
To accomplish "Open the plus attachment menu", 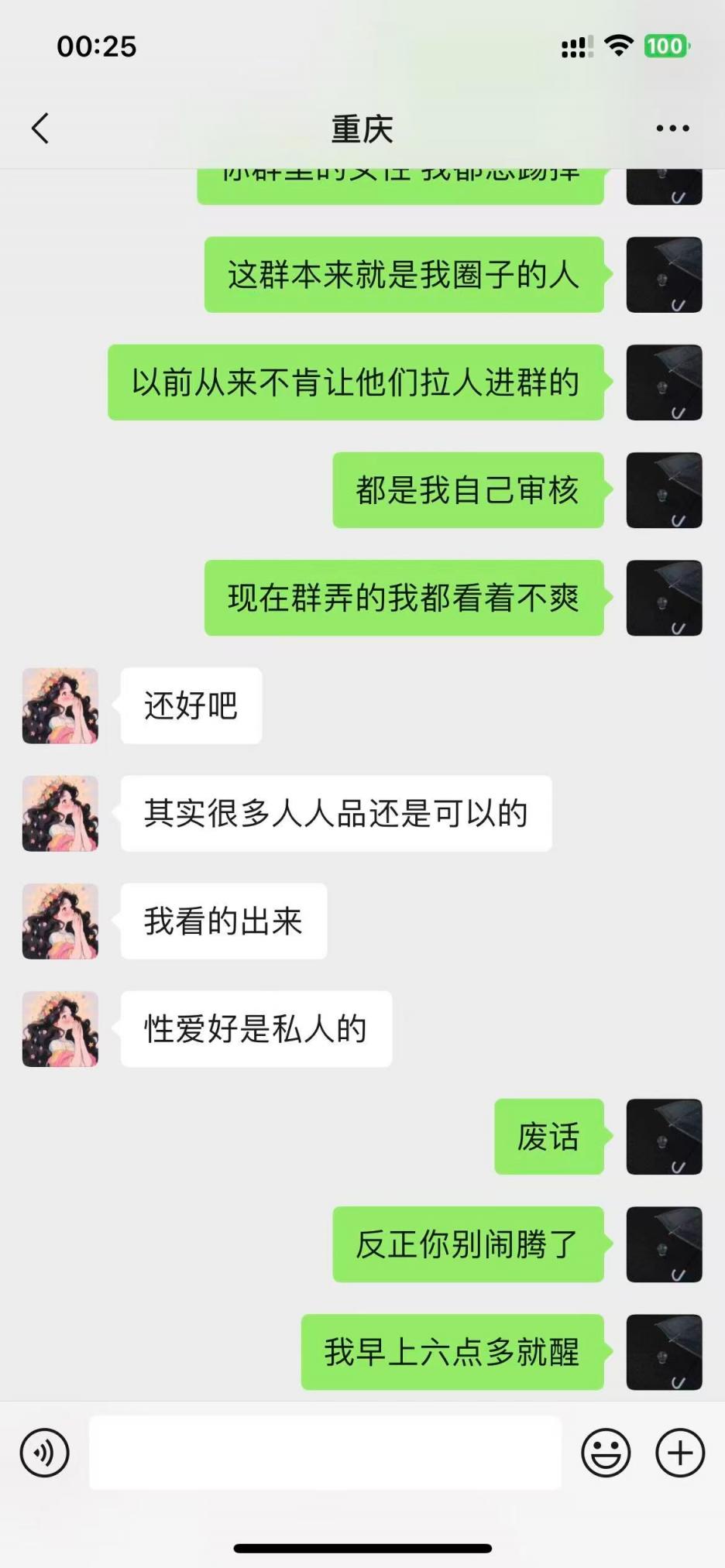I will (x=679, y=1453).
